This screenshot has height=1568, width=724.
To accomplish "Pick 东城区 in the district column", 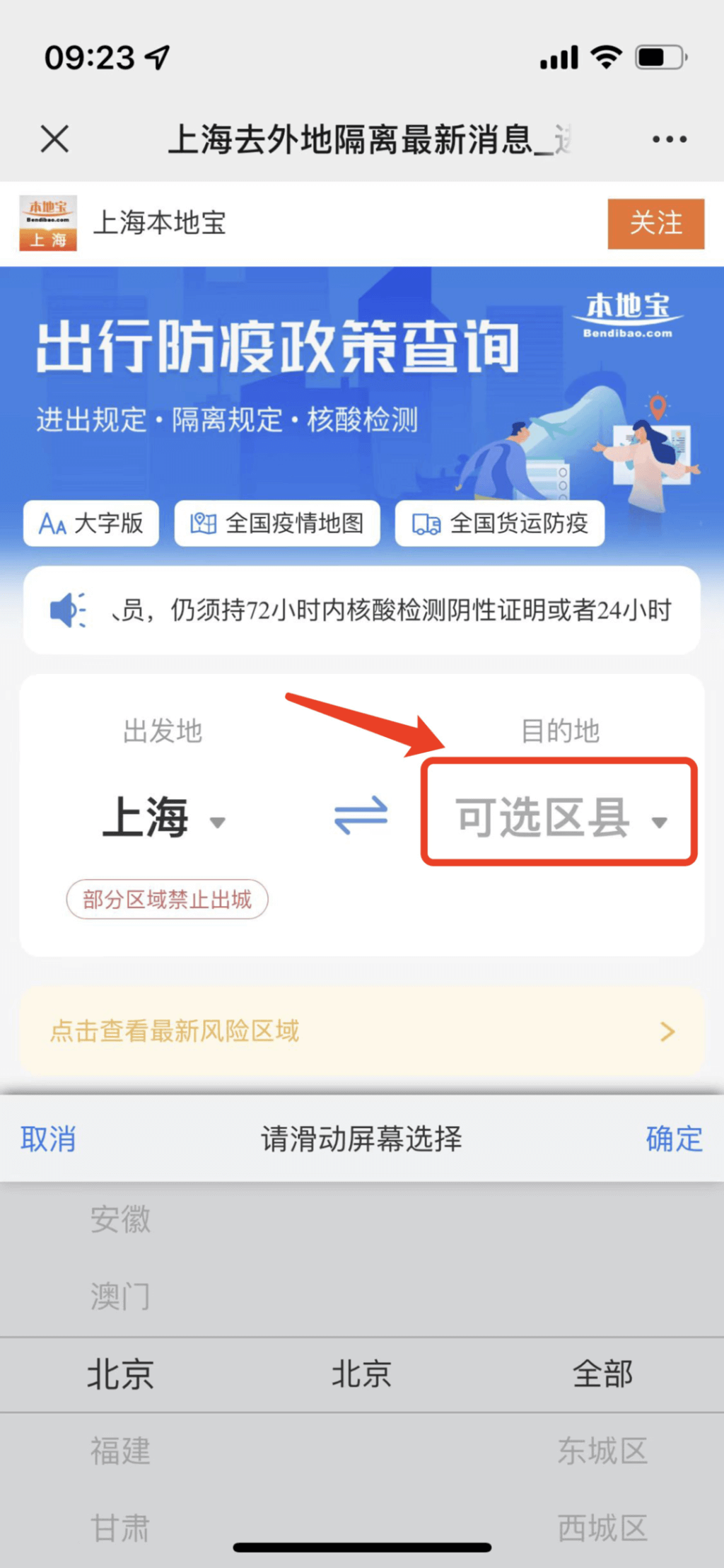I will (x=602, y=1451).
